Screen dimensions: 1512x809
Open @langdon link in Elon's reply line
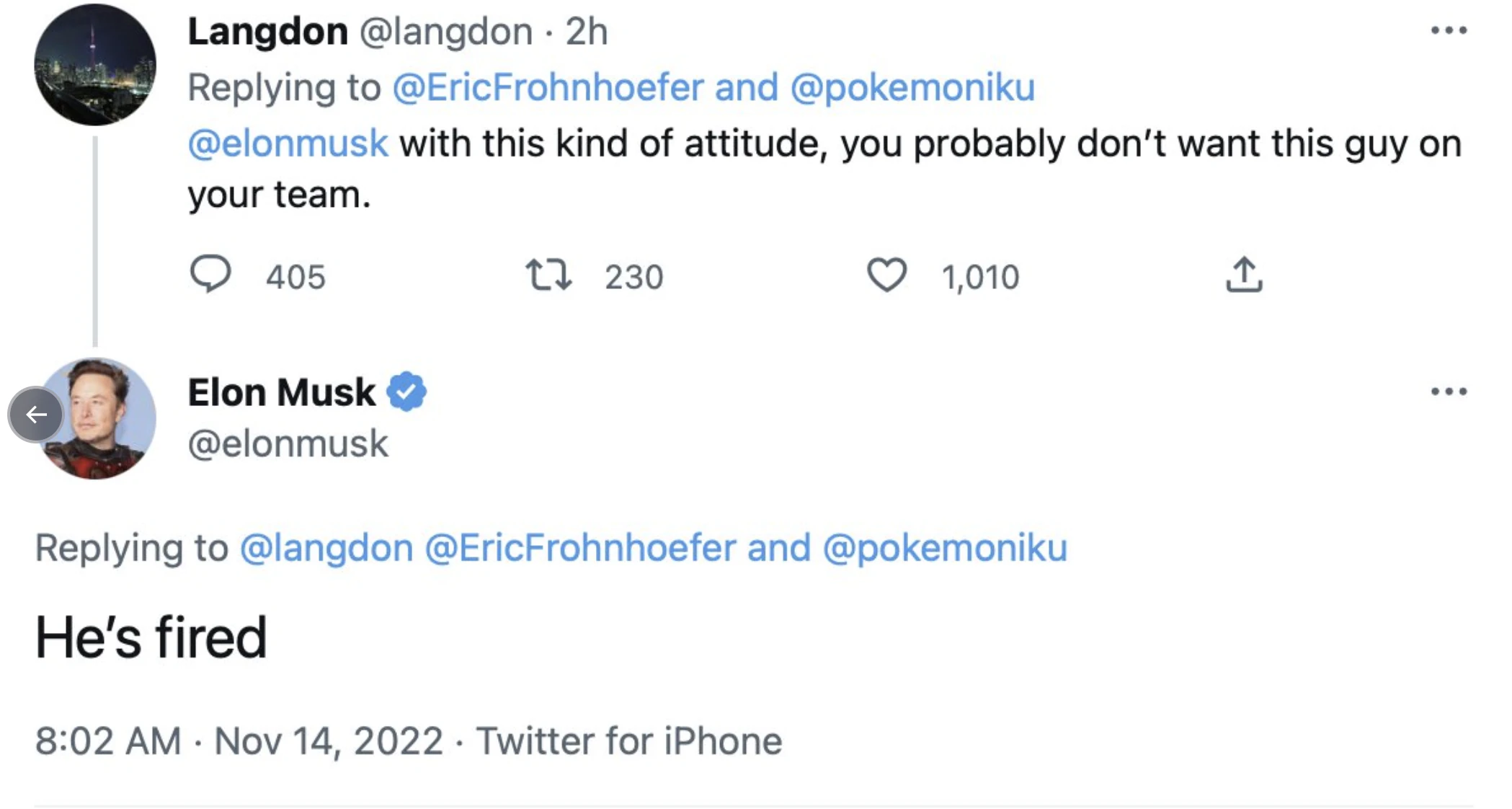pyautogui.click(x=326, y=548)
